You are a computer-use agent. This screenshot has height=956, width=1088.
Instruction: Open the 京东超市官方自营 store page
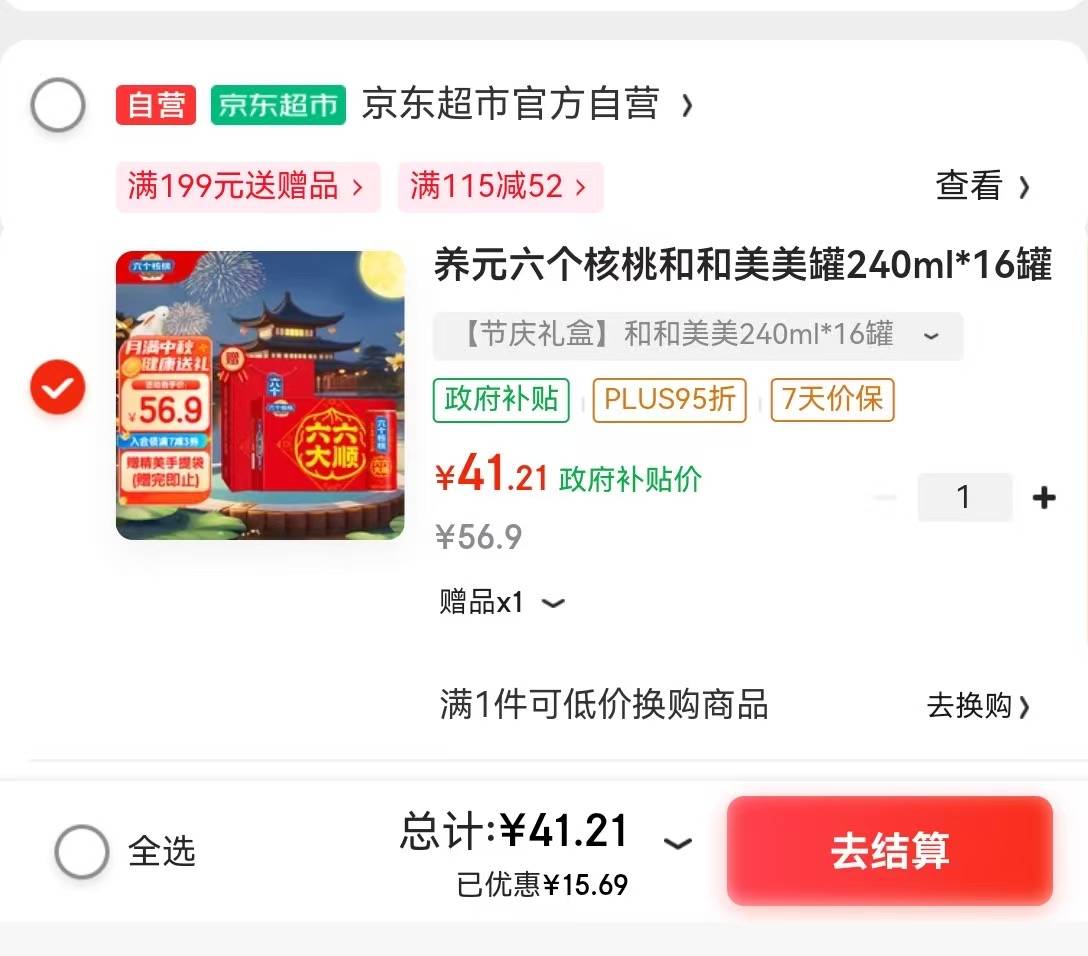[510, 104]
